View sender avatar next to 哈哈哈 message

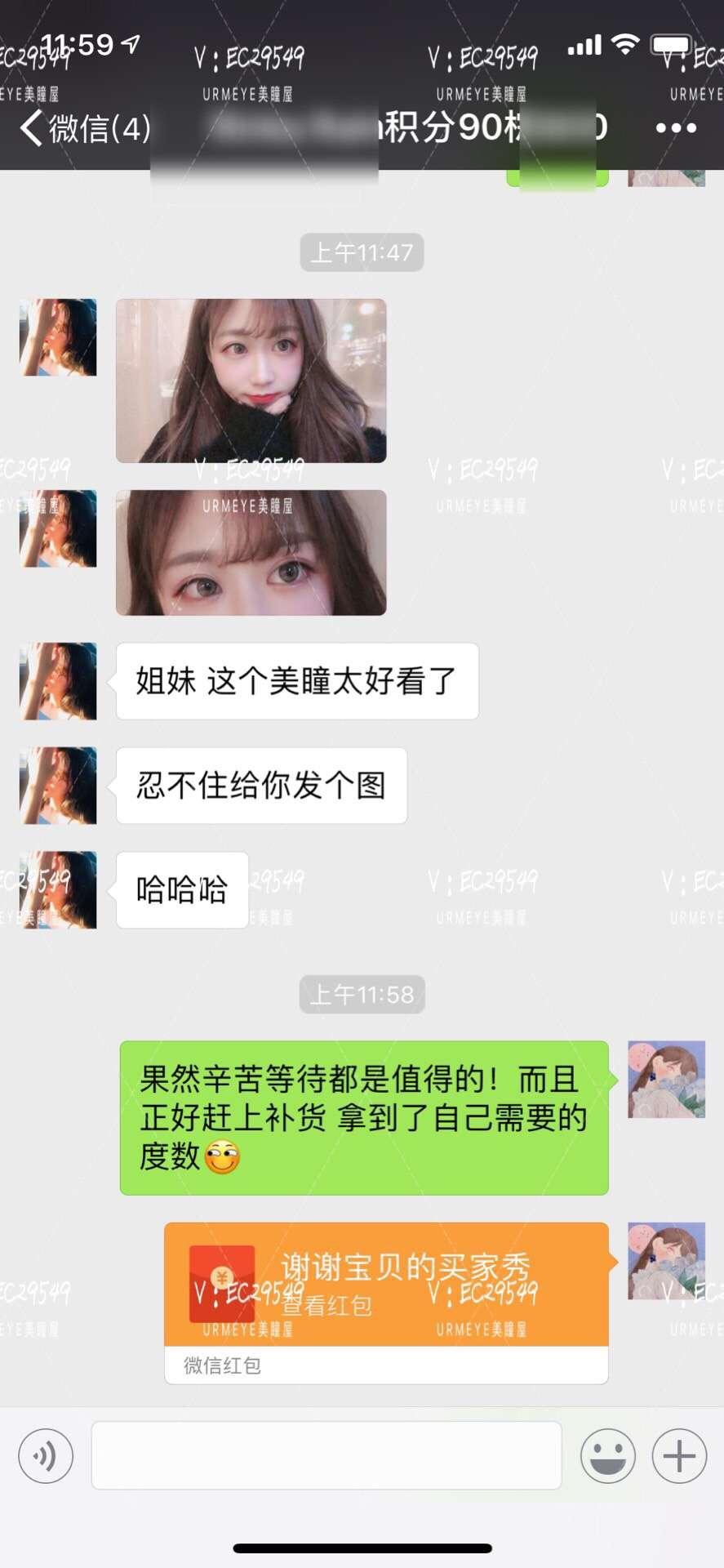click(58, 890)
